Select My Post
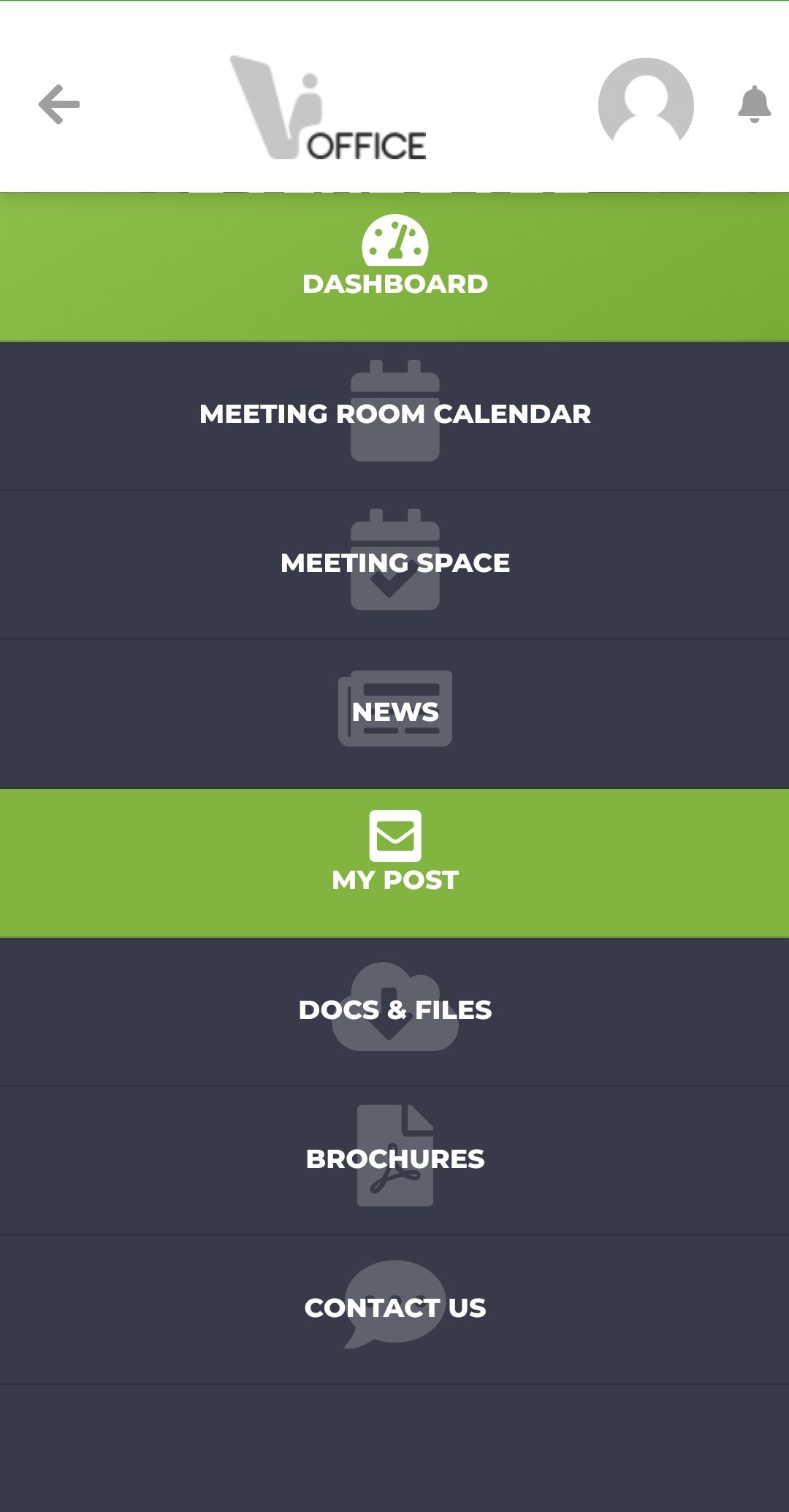This screenshot has width=789, height=1512. click(x=394, y=862)
